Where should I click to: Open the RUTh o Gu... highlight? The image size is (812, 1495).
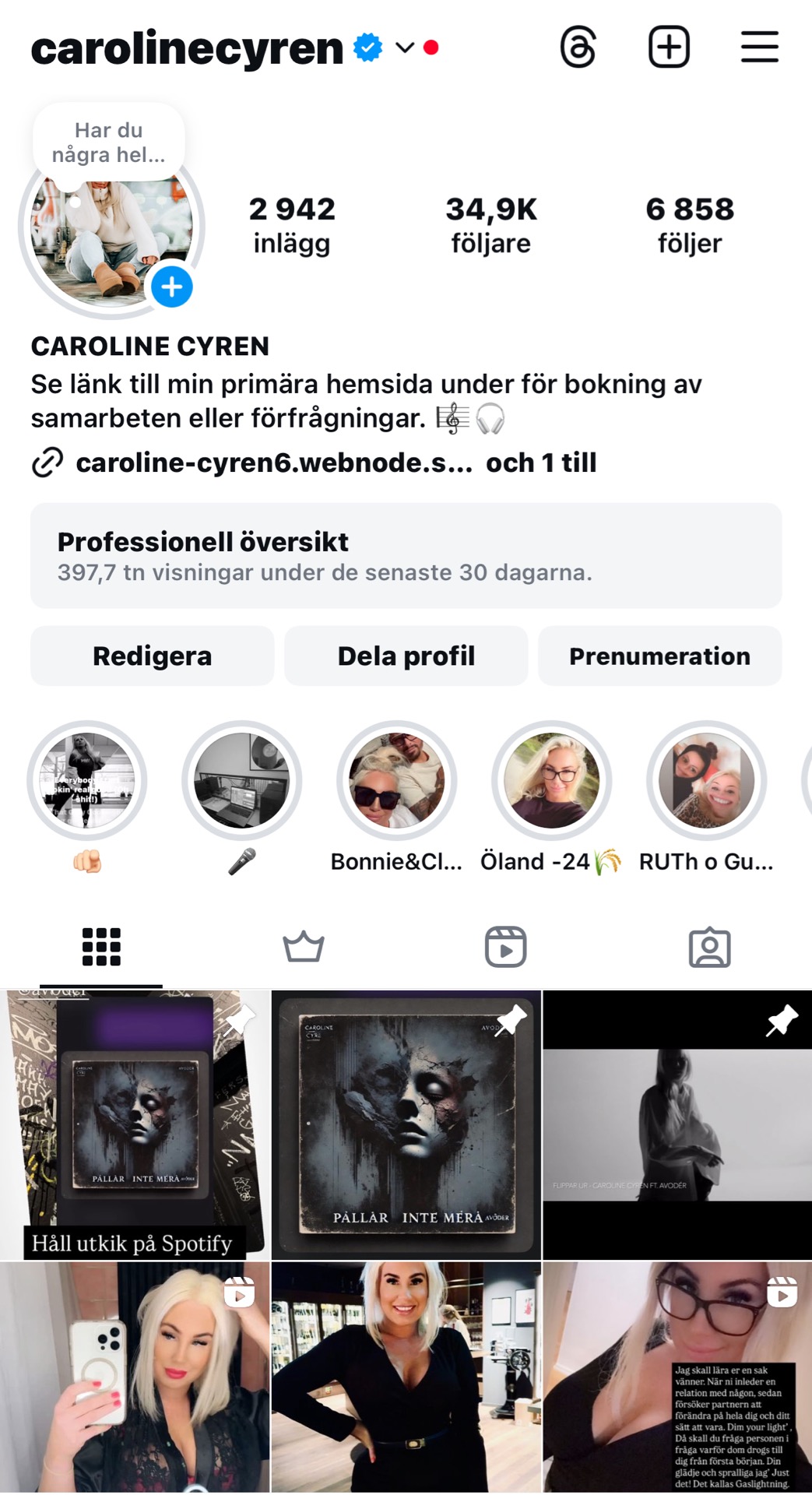pos(706,781)
